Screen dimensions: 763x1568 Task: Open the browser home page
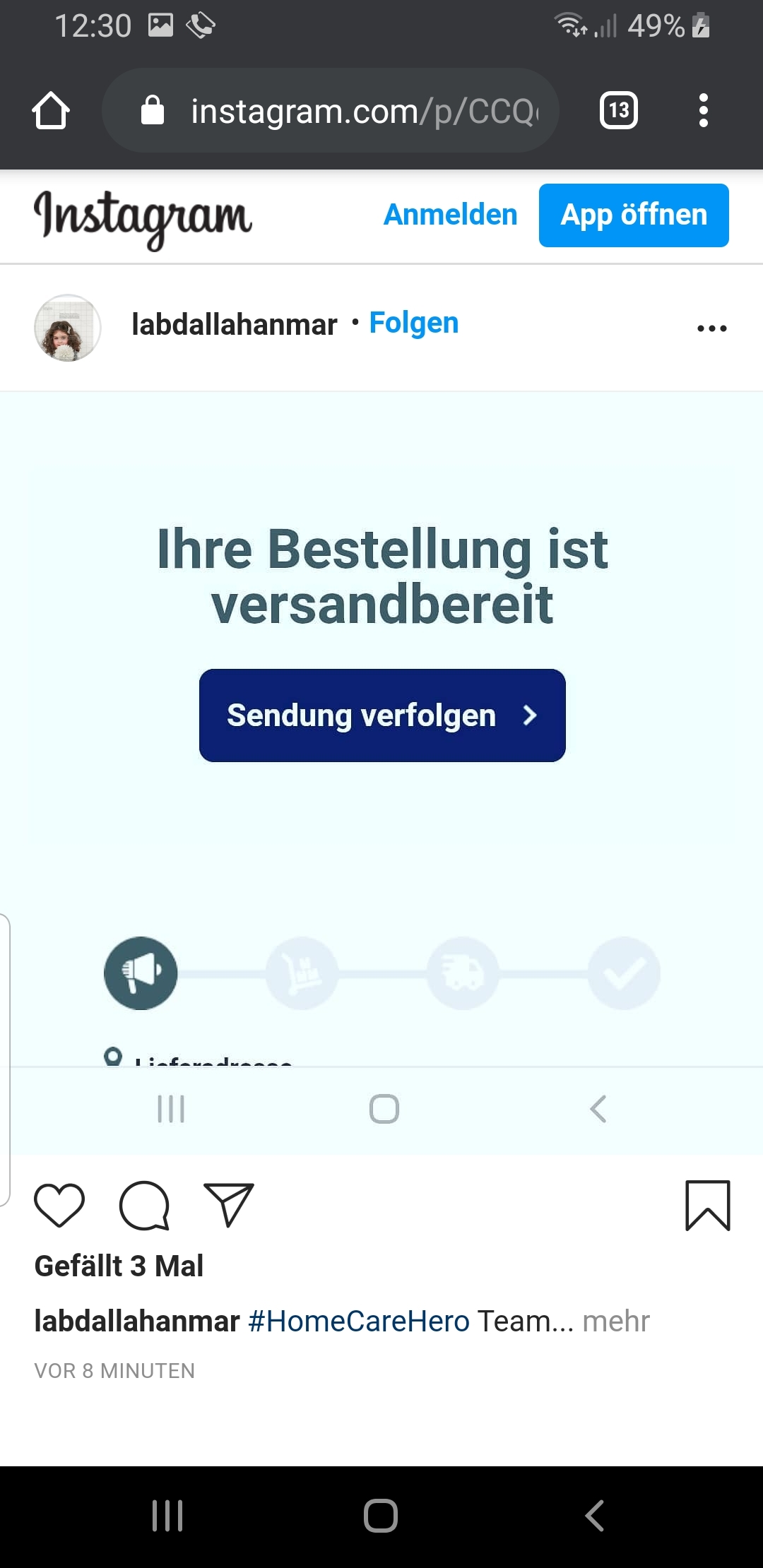click(x=51, y=110)
